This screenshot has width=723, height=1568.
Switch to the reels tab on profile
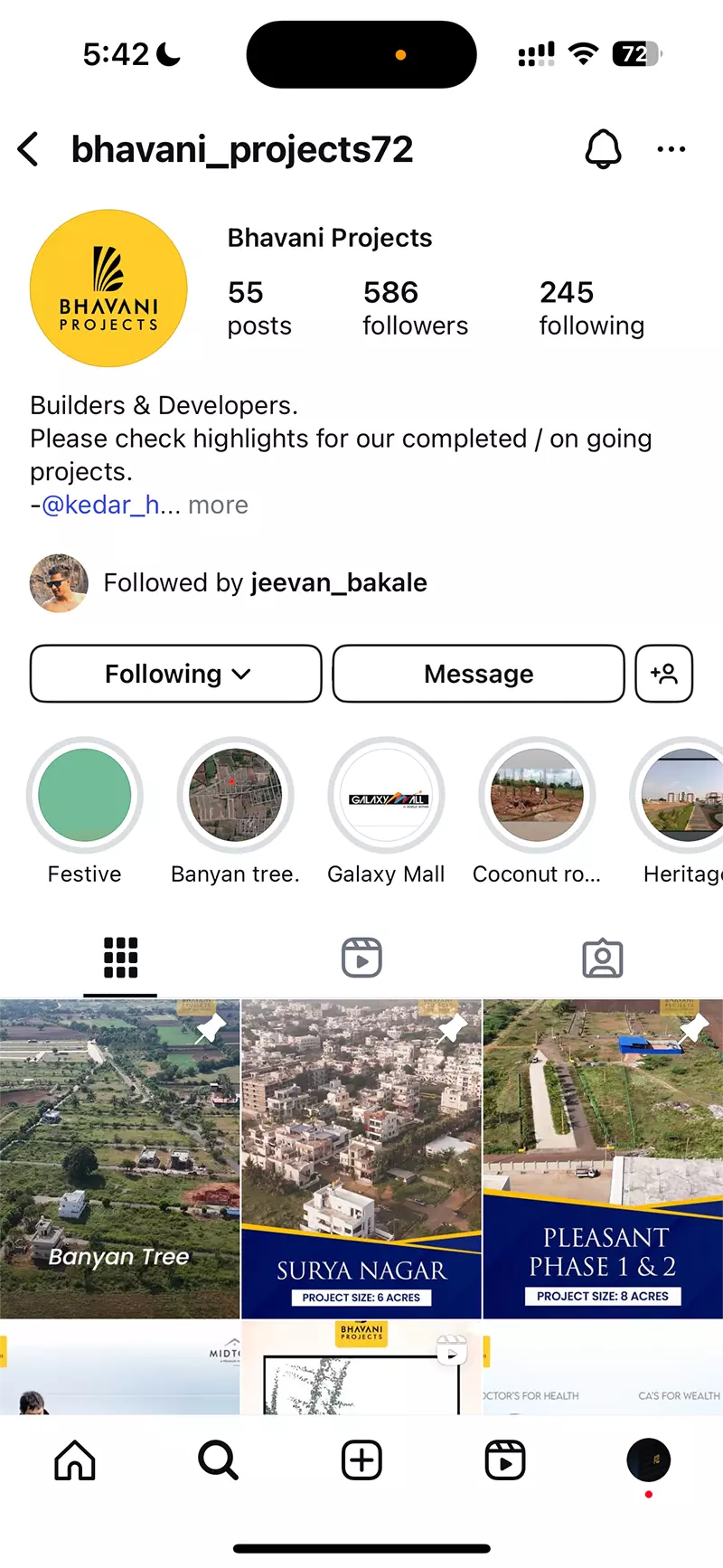click(x=361, y=958)
